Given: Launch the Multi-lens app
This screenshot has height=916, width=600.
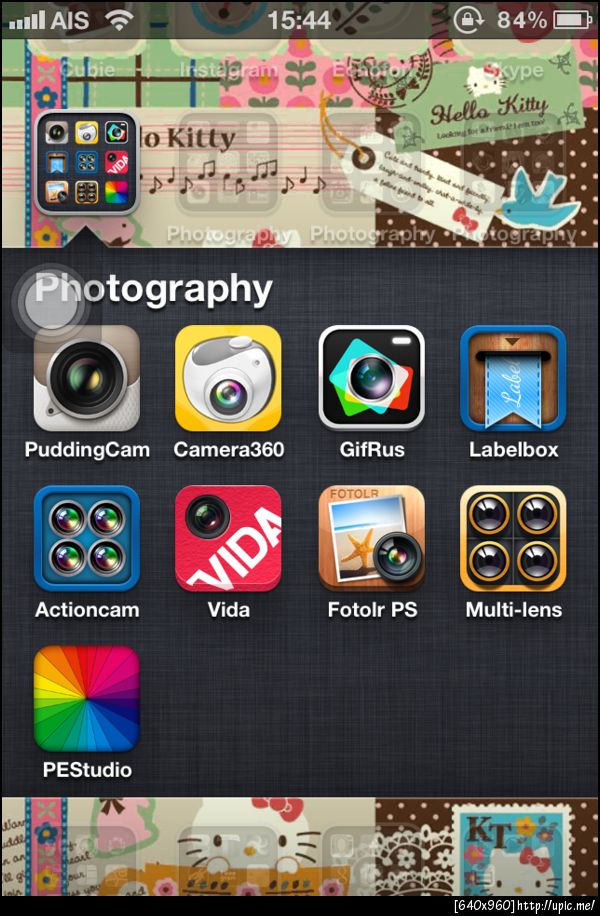Looking at the screenshot, I should pyautogui.click(x=513, y=538).
